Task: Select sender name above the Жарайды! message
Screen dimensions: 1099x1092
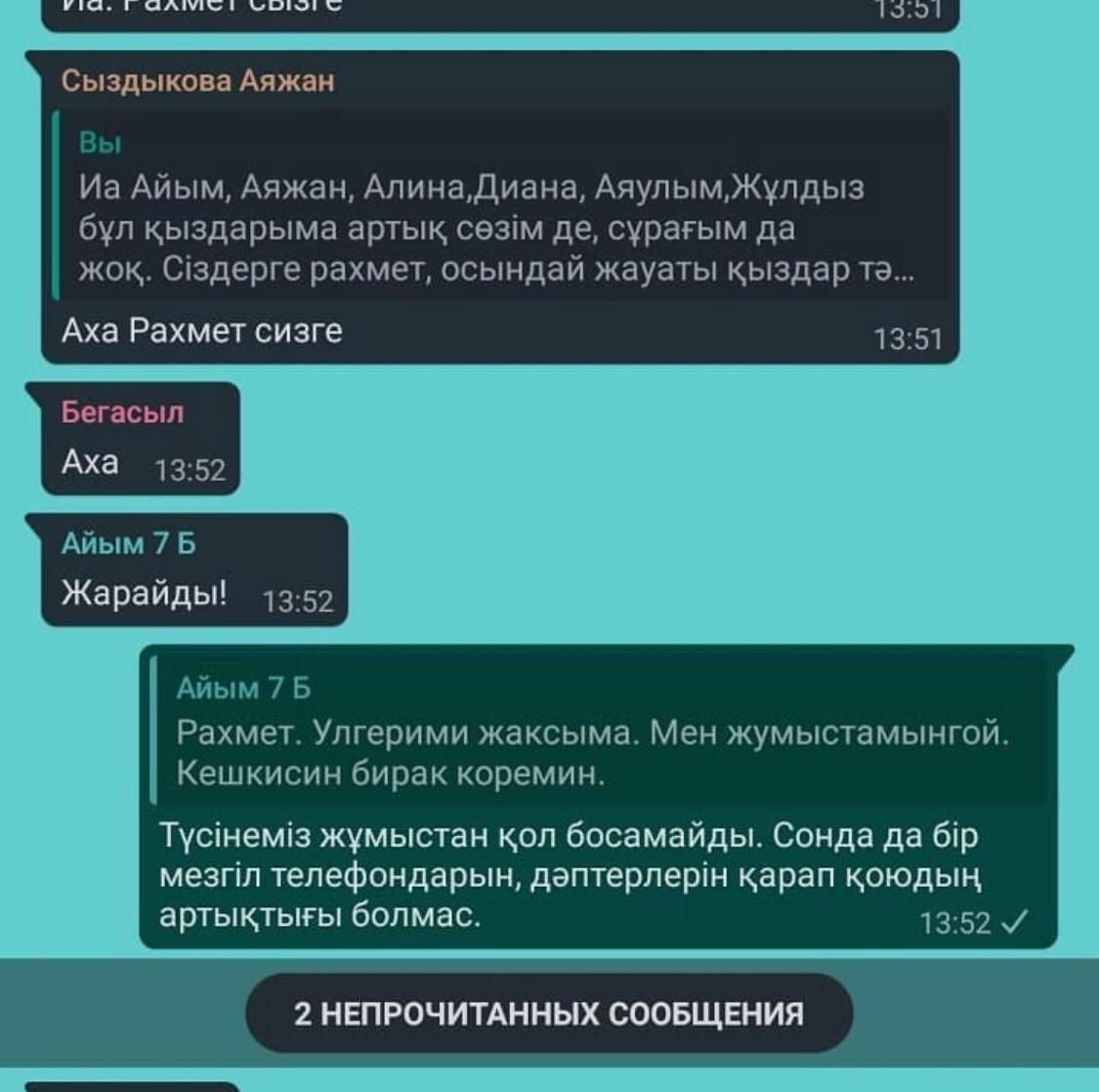Action: click(x=128, y=543)
